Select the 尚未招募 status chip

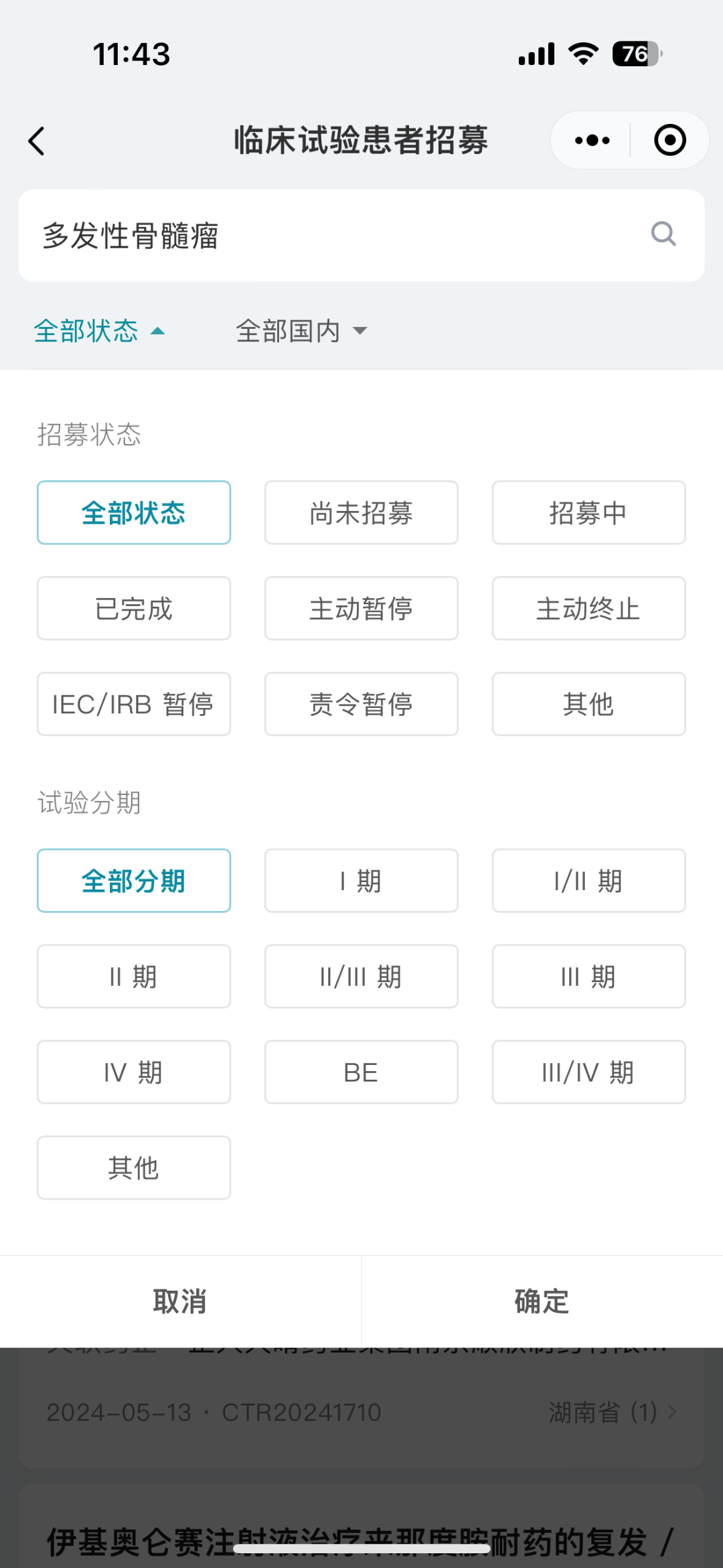361,512
